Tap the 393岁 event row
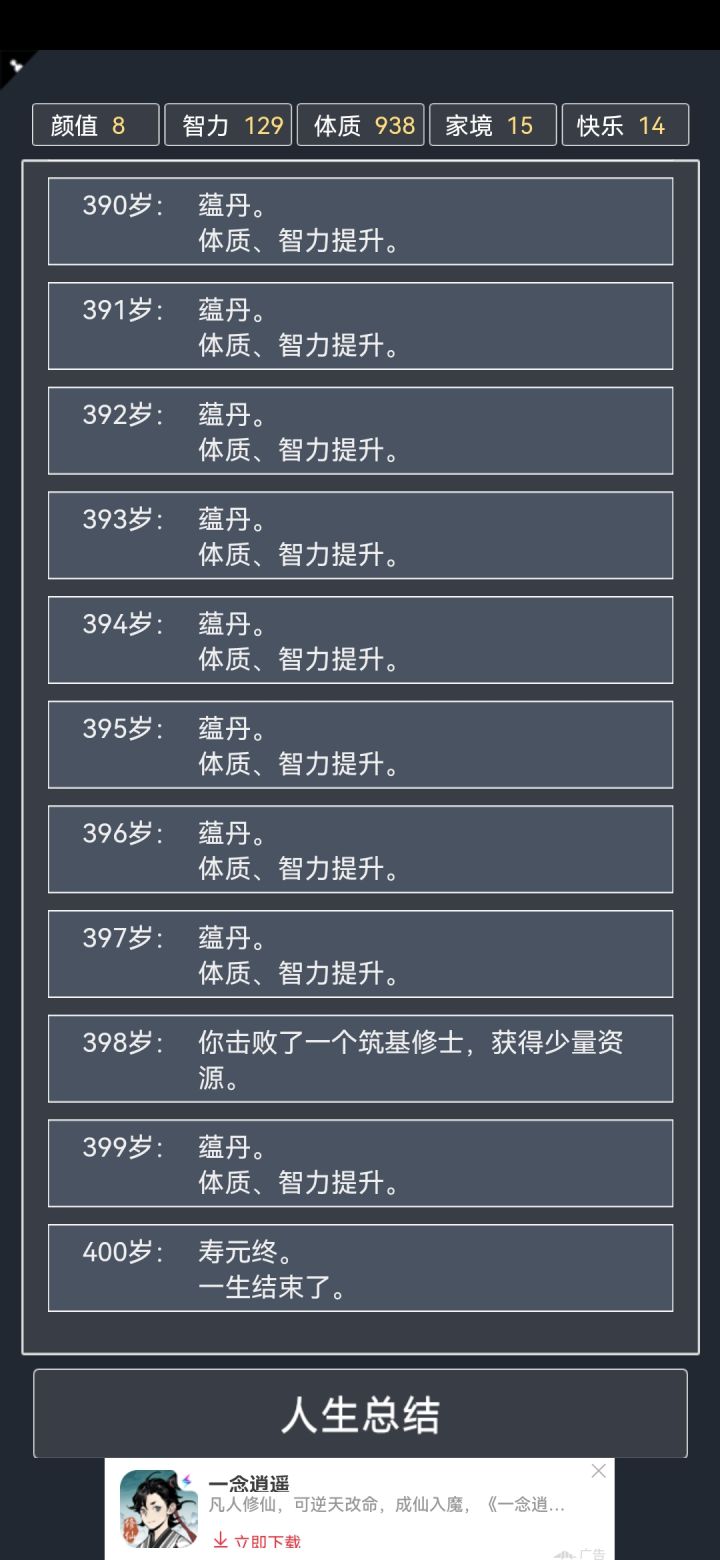This screenshot has width=720, height=1560. (x=360, y=535)
